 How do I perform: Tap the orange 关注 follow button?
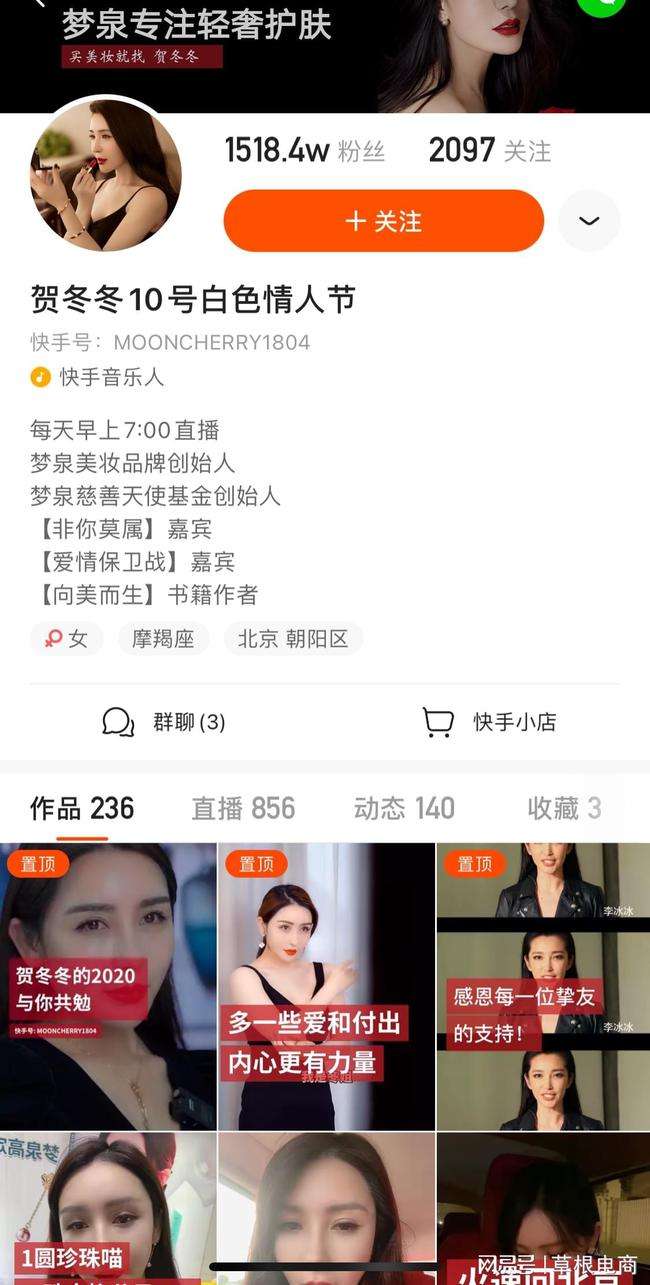pyautogui.click(x=383, y=221)
